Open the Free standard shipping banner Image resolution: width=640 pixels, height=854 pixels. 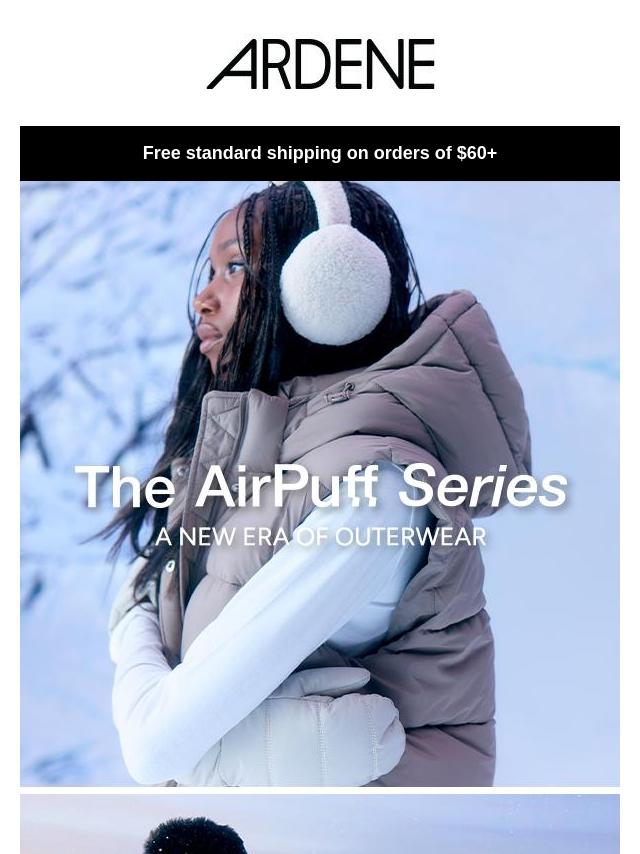click(320, 153)
